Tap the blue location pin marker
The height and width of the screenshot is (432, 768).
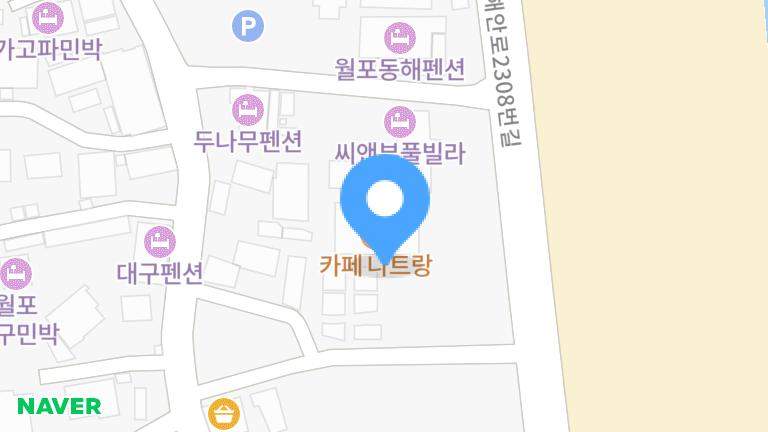(x=385, y=203)
